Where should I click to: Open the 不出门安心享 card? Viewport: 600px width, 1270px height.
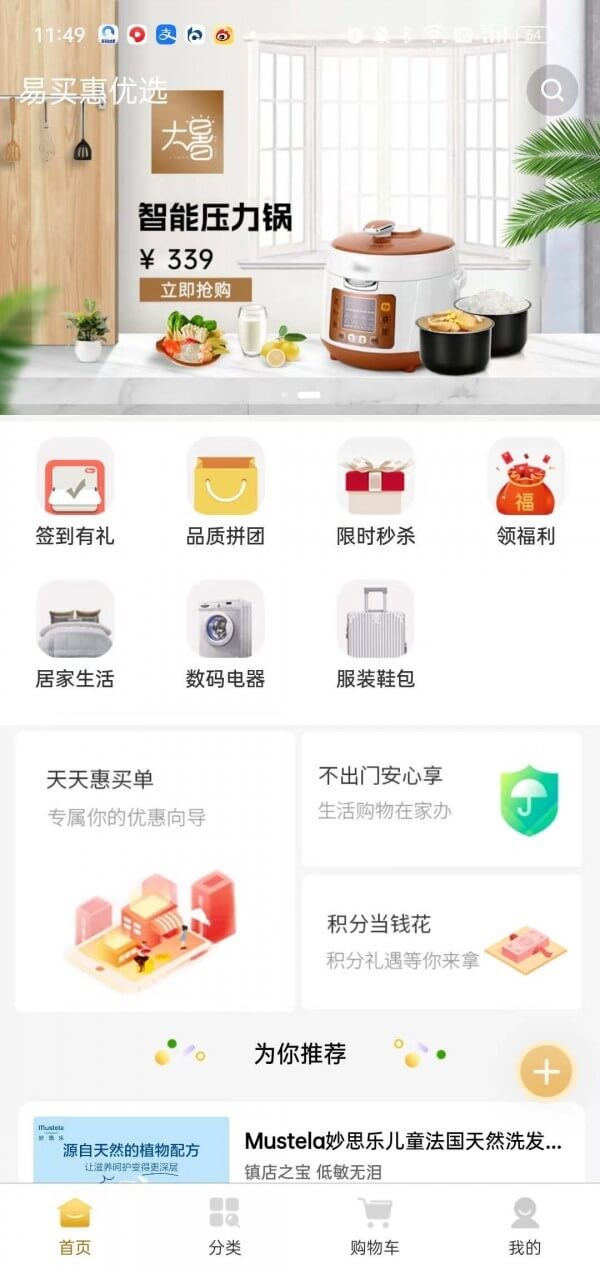click(441, 798)
